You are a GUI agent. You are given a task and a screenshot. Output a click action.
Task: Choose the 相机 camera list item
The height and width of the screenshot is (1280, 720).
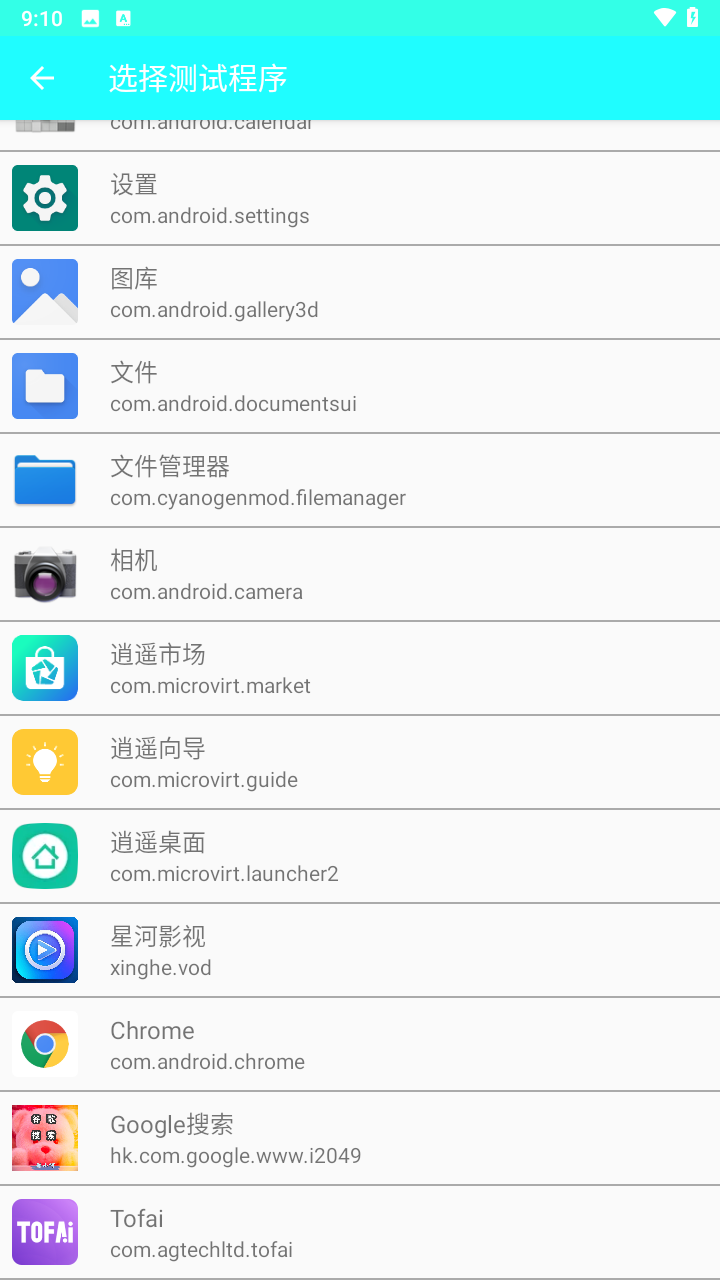(360, 574)
